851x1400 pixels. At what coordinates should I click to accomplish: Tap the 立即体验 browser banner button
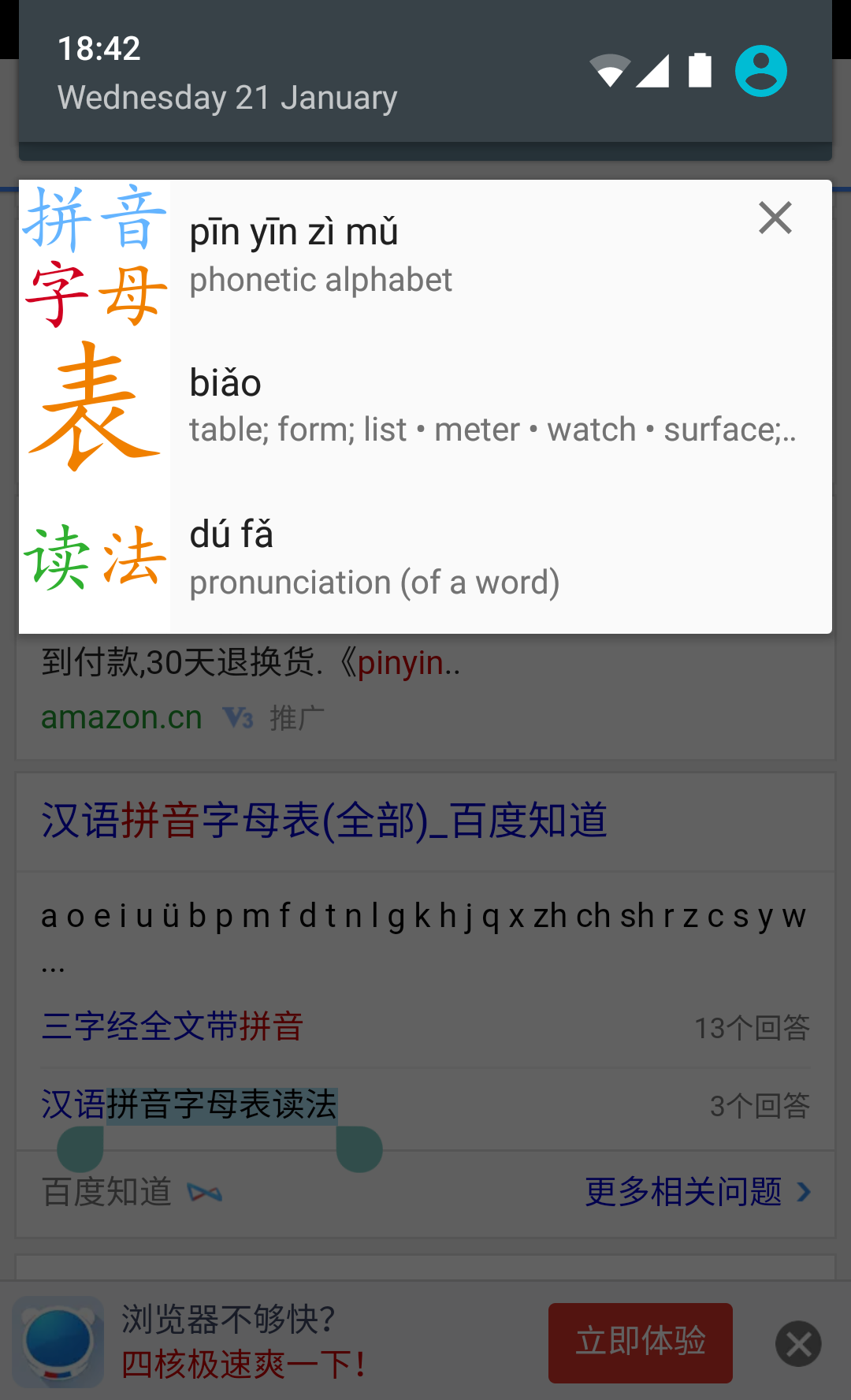pos(640,1342)
